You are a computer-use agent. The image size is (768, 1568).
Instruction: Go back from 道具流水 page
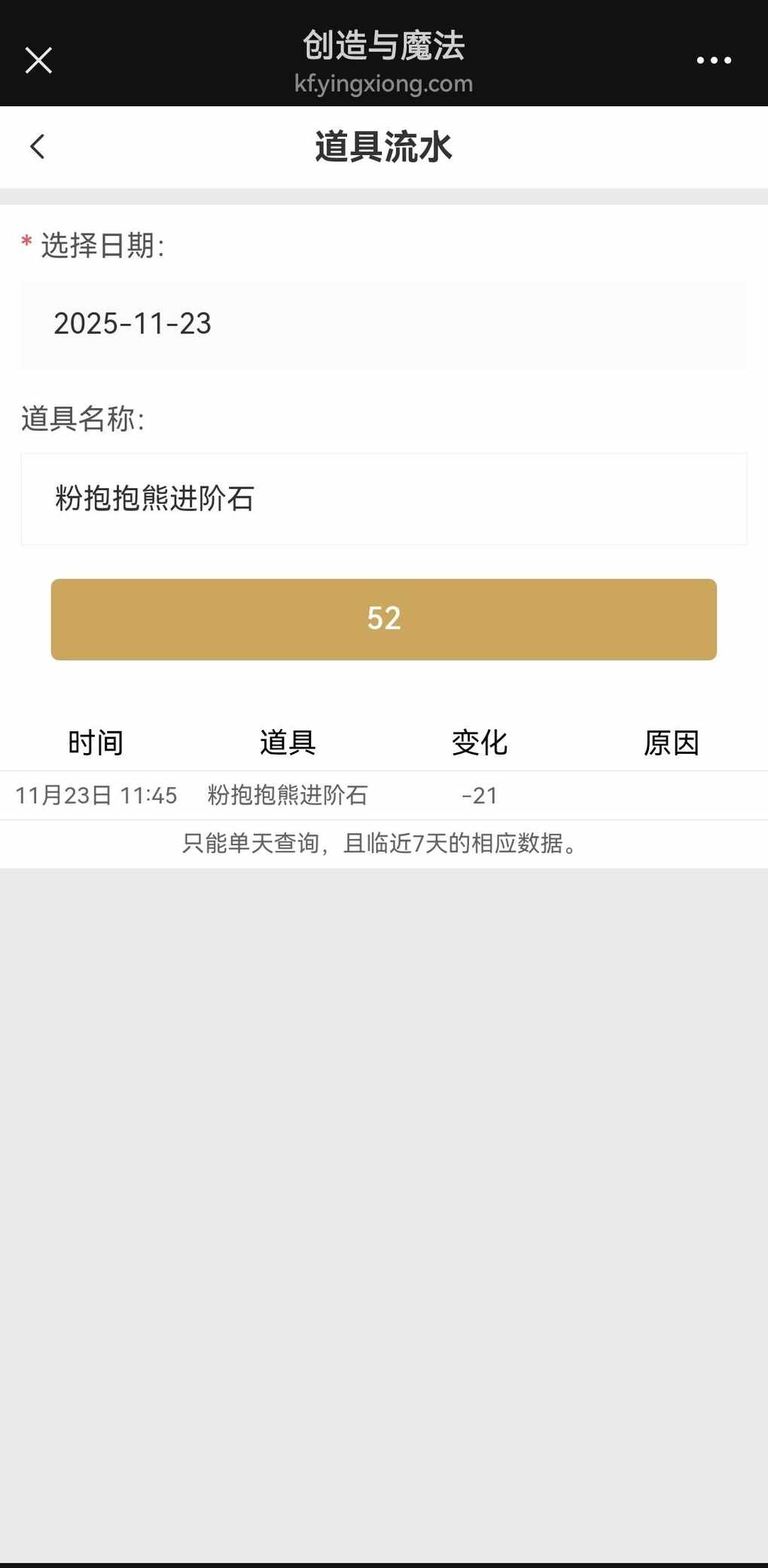click(38, 147)
